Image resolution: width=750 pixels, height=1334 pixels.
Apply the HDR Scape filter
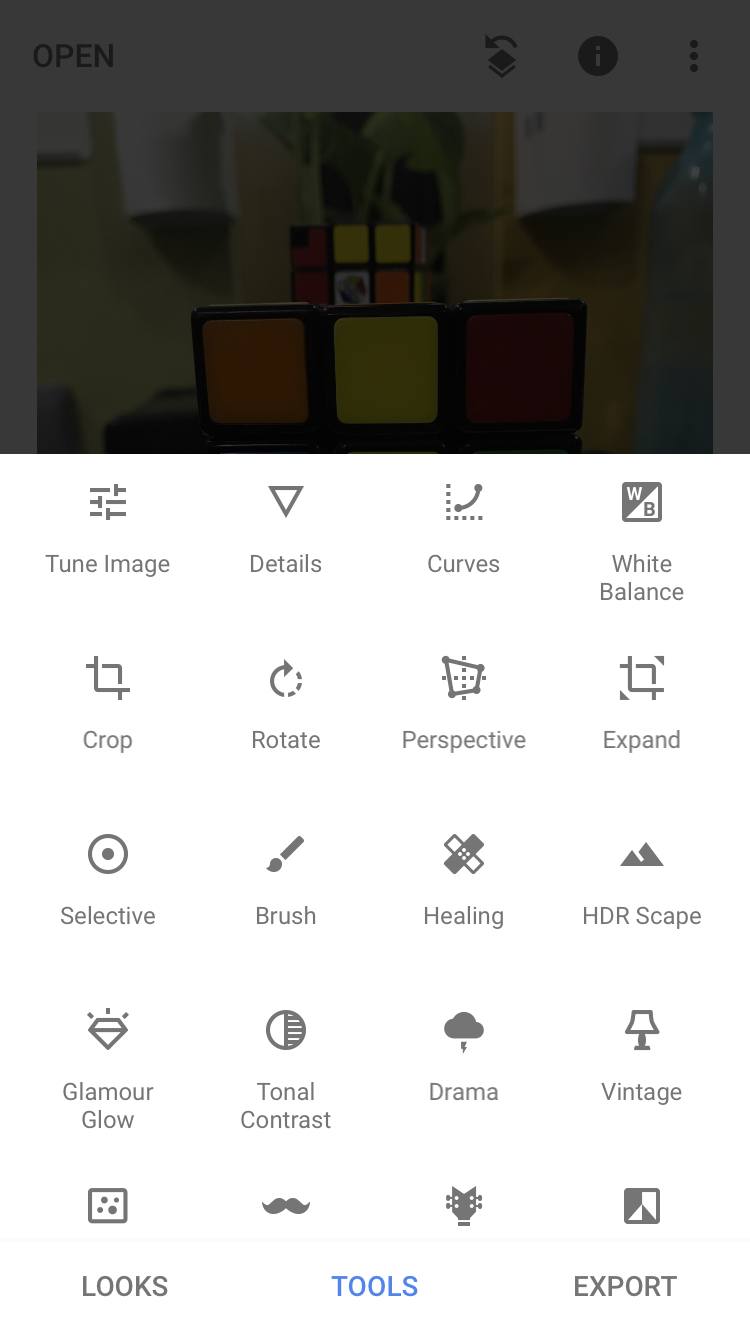641,880
